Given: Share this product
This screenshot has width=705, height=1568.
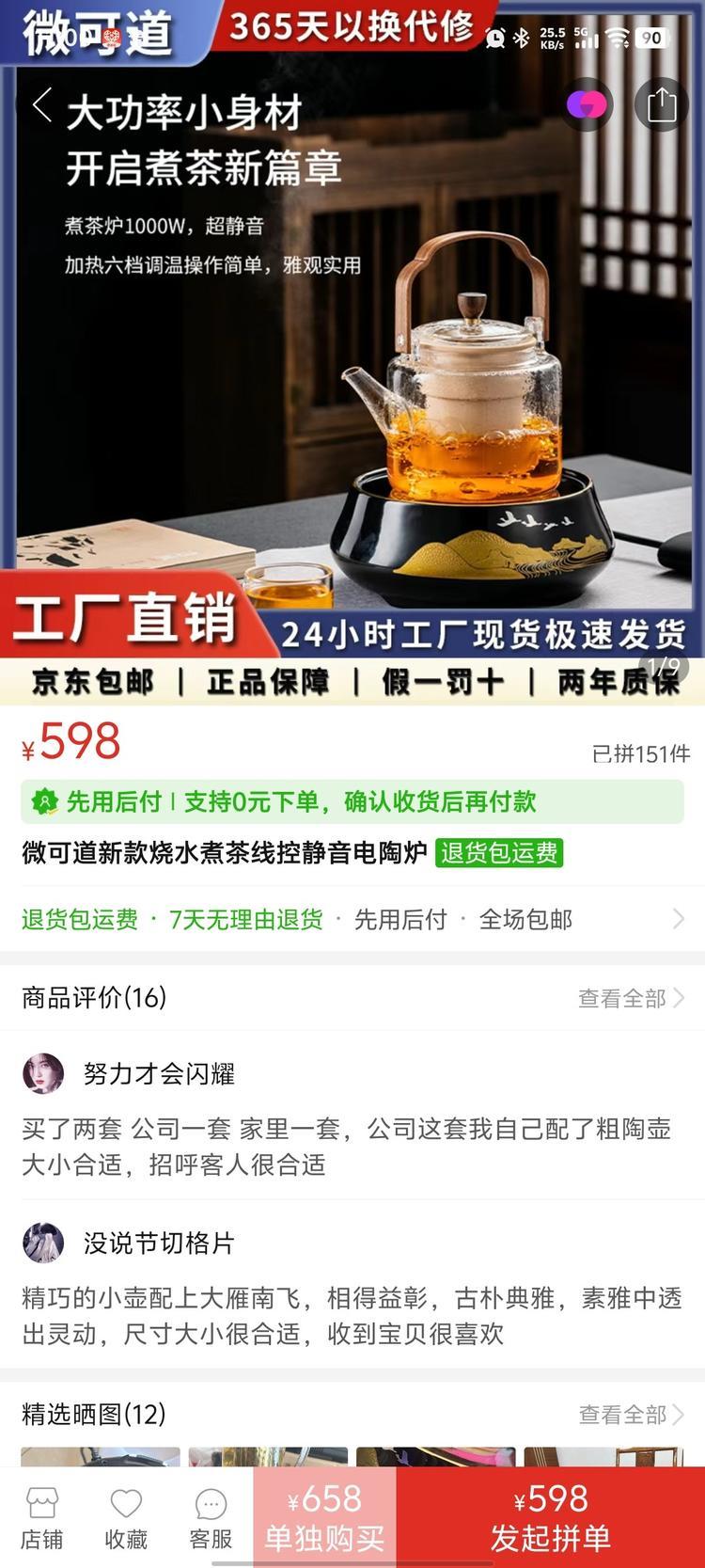Looking at the screenshot, I should (x=661, y=104).
